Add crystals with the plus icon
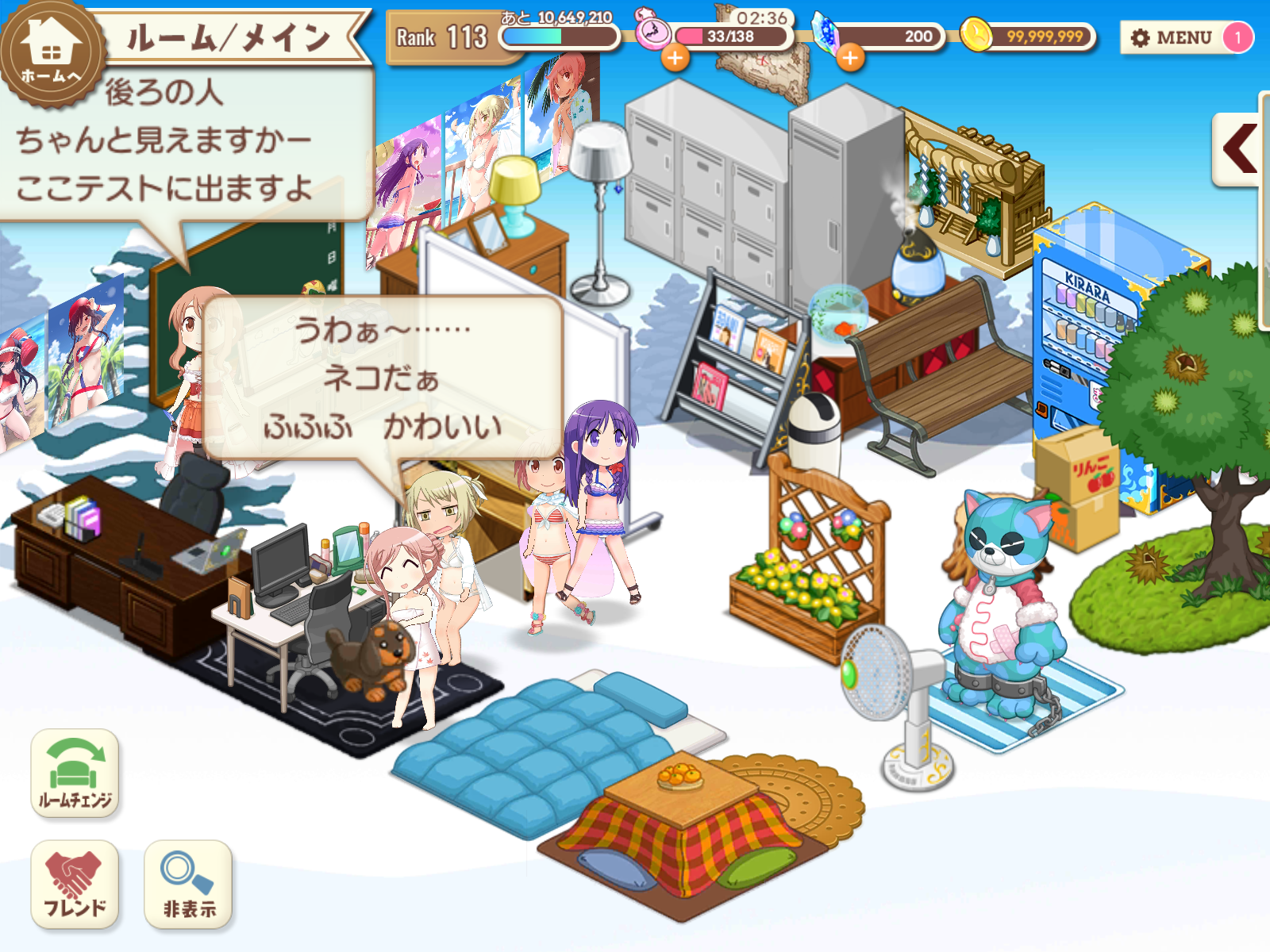 pos(849,58)
